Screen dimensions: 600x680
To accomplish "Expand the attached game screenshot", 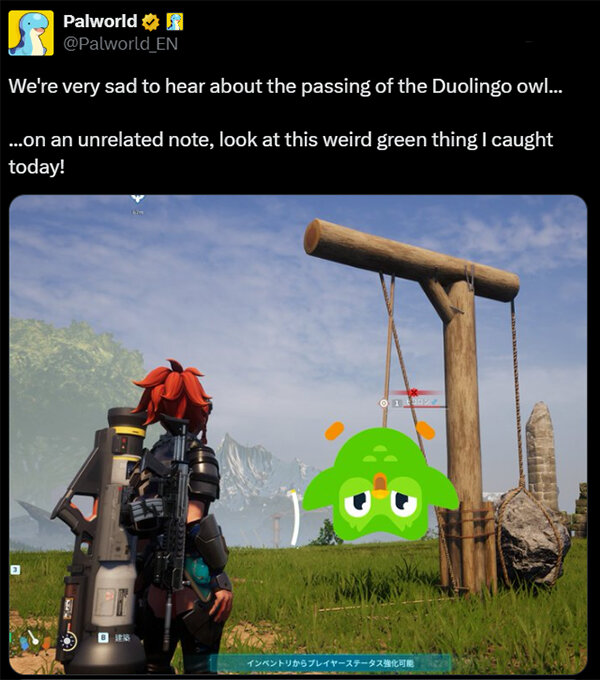I will pos(298,433).
